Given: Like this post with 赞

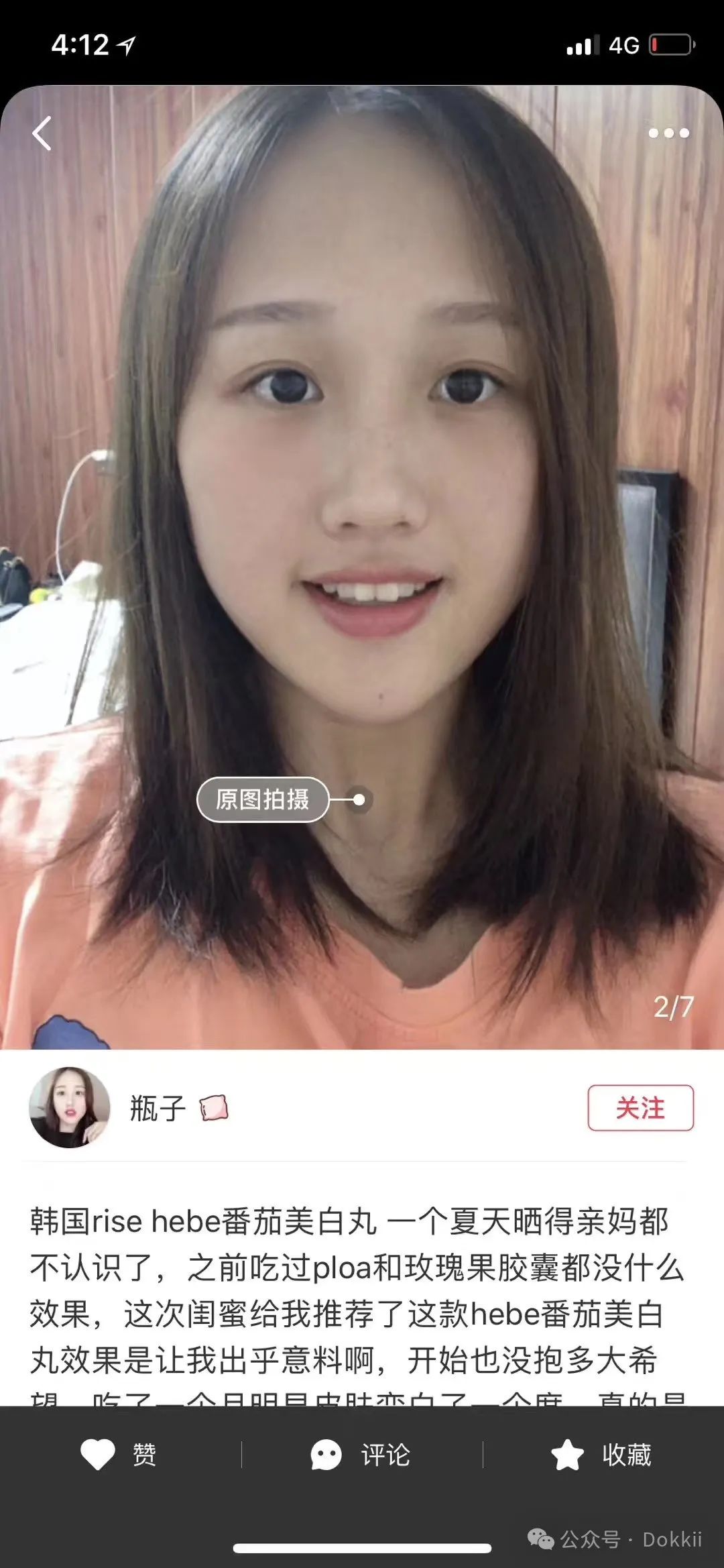Looking at the screenshot, I should (119, 1455).
